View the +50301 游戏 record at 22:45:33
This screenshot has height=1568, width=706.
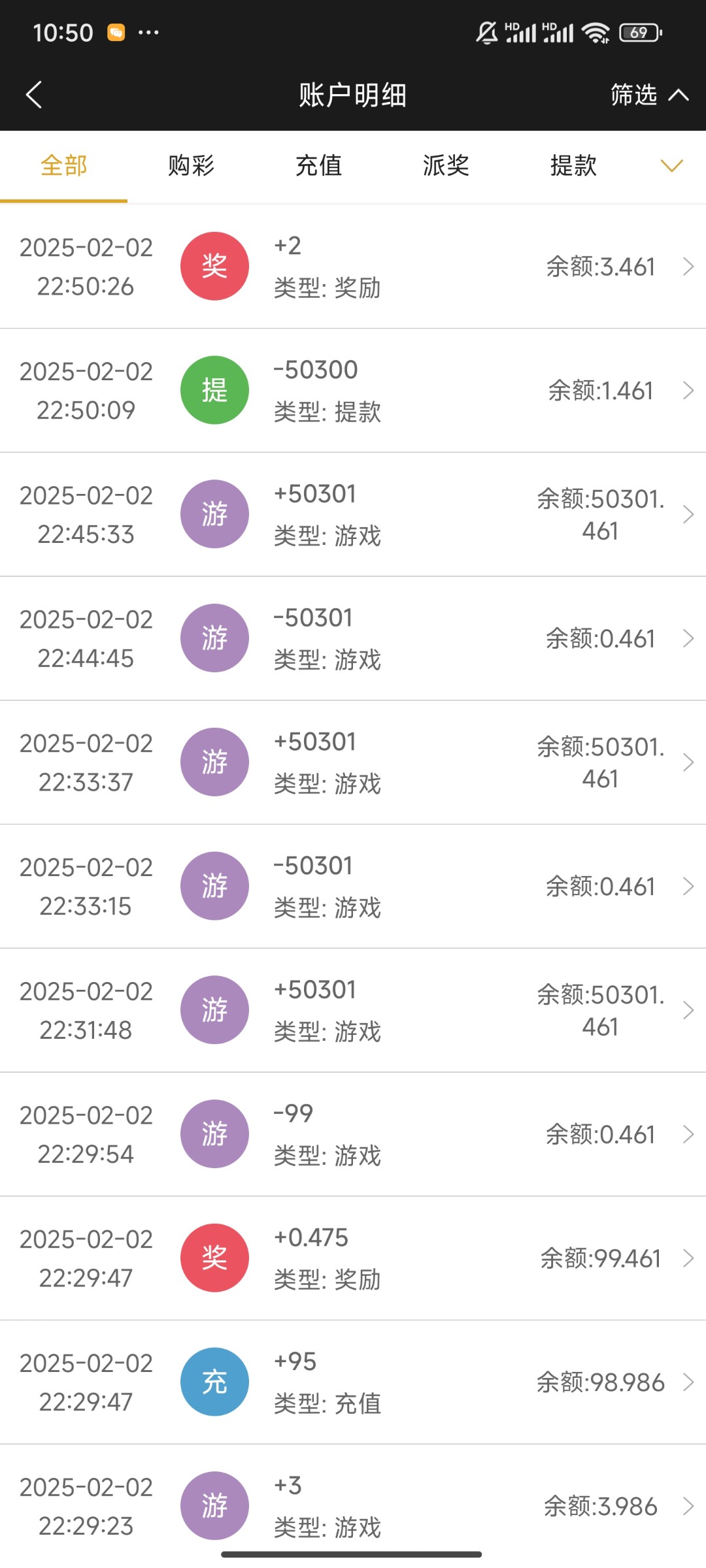353,515
